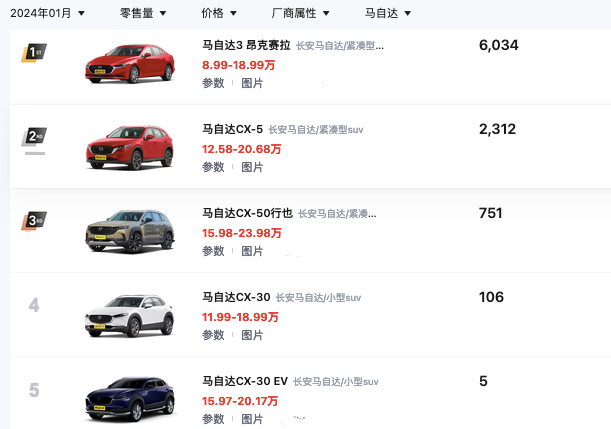View 图片 for 马自达CX-50行也
This screenshot has height=429, width=611.
(252, 251)
